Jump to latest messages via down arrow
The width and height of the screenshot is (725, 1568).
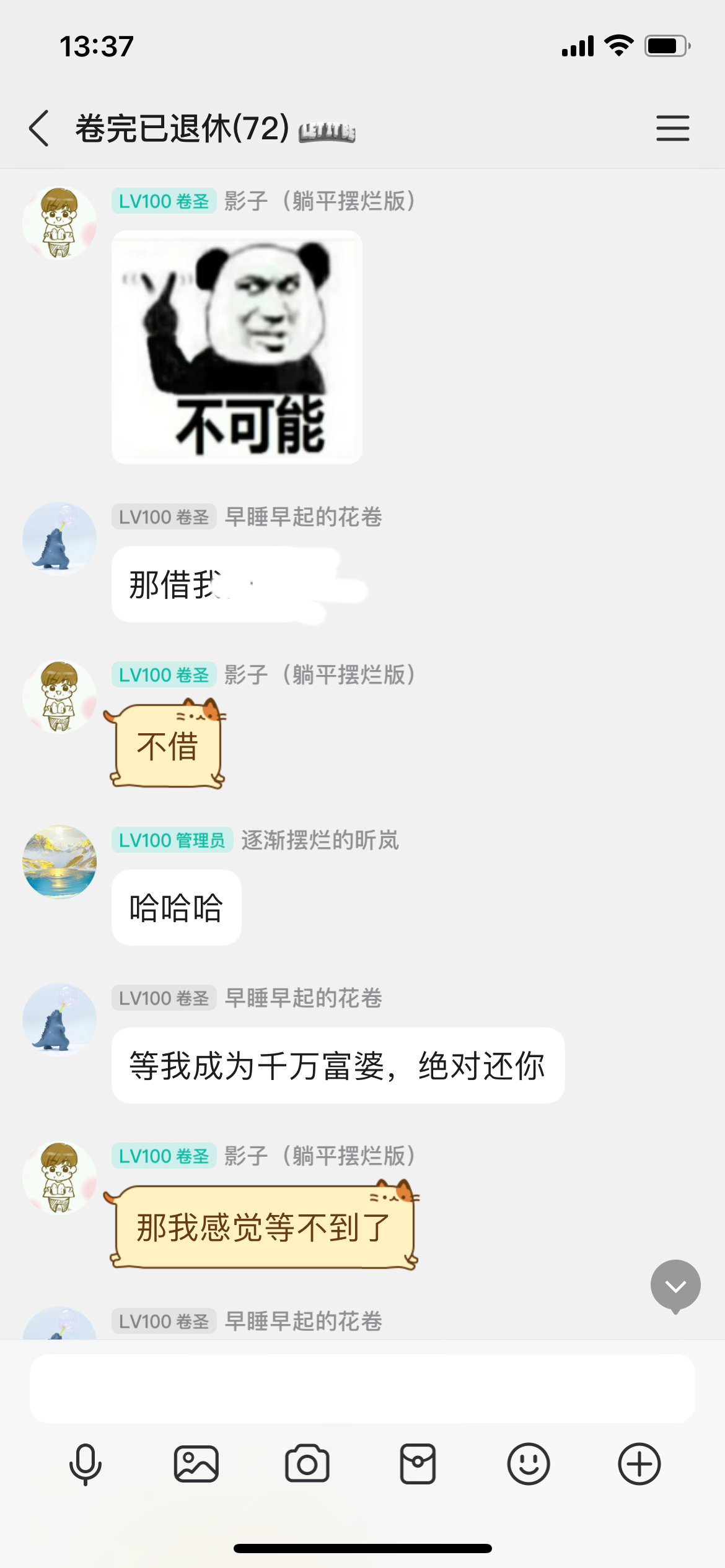(x=675, y=1286)
